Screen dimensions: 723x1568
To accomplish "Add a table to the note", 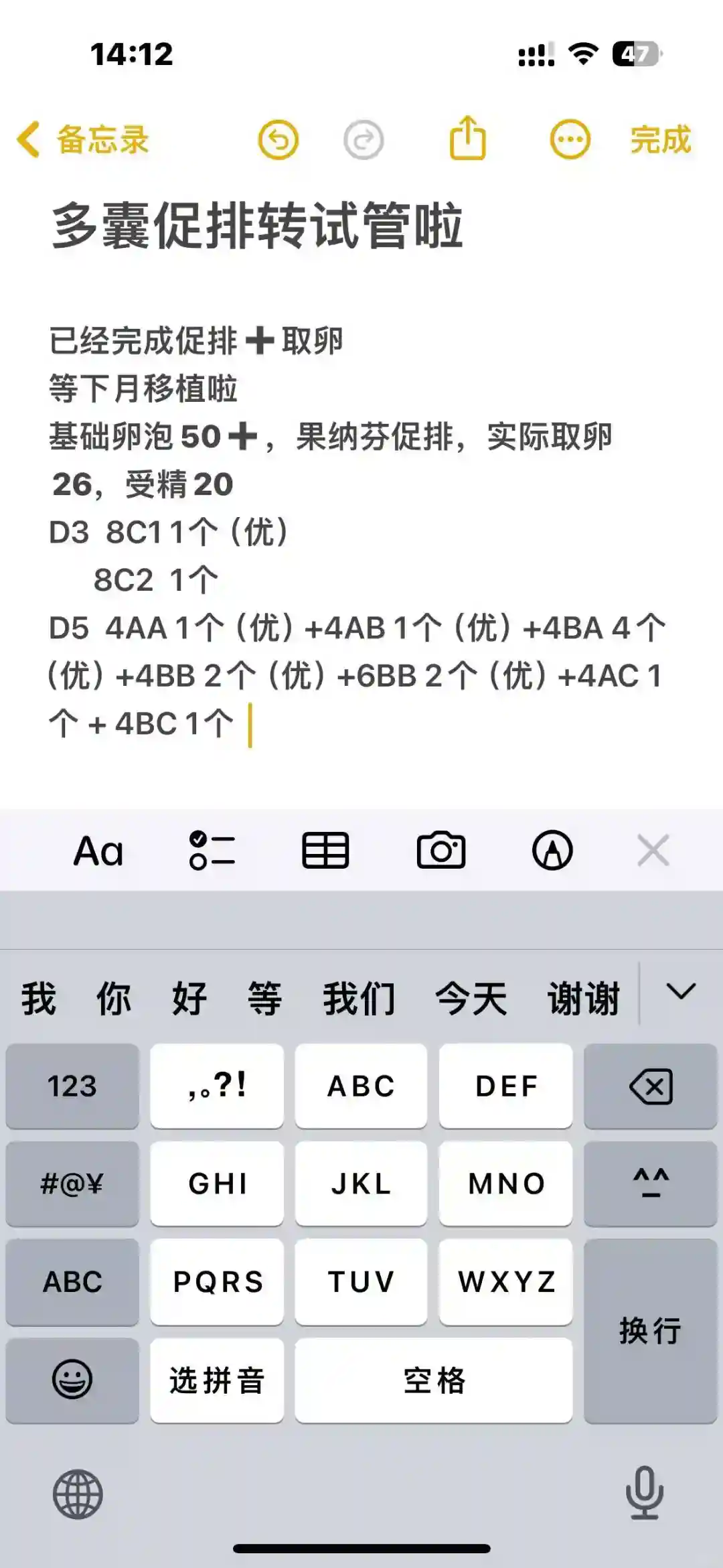I will (x=325, y=851).
